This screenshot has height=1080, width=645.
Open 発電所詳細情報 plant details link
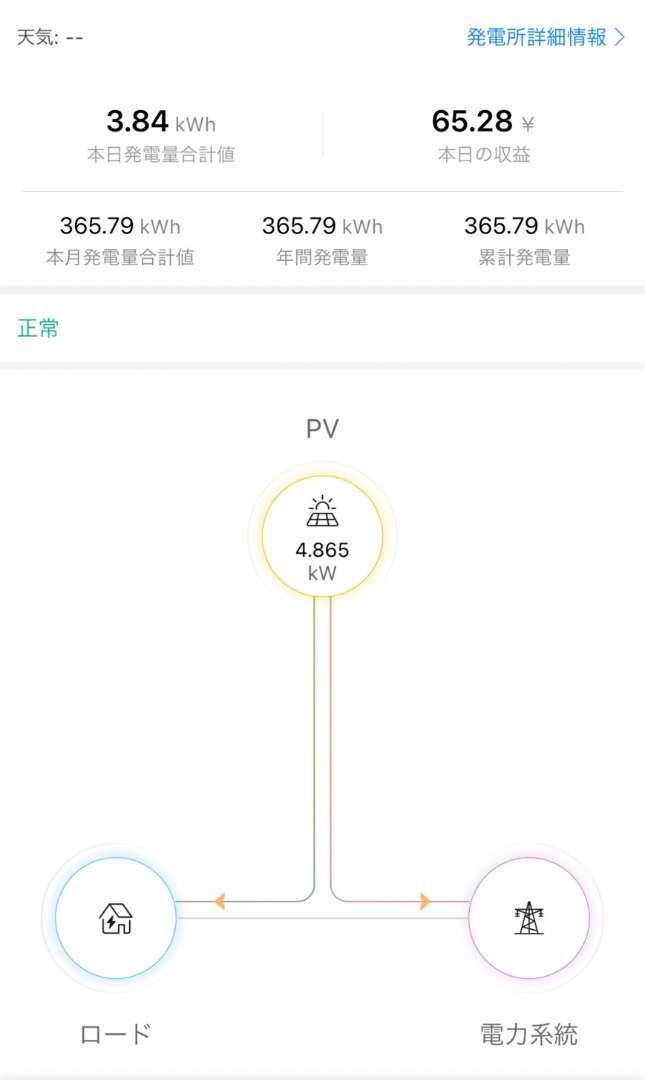[x=546, y=37]
